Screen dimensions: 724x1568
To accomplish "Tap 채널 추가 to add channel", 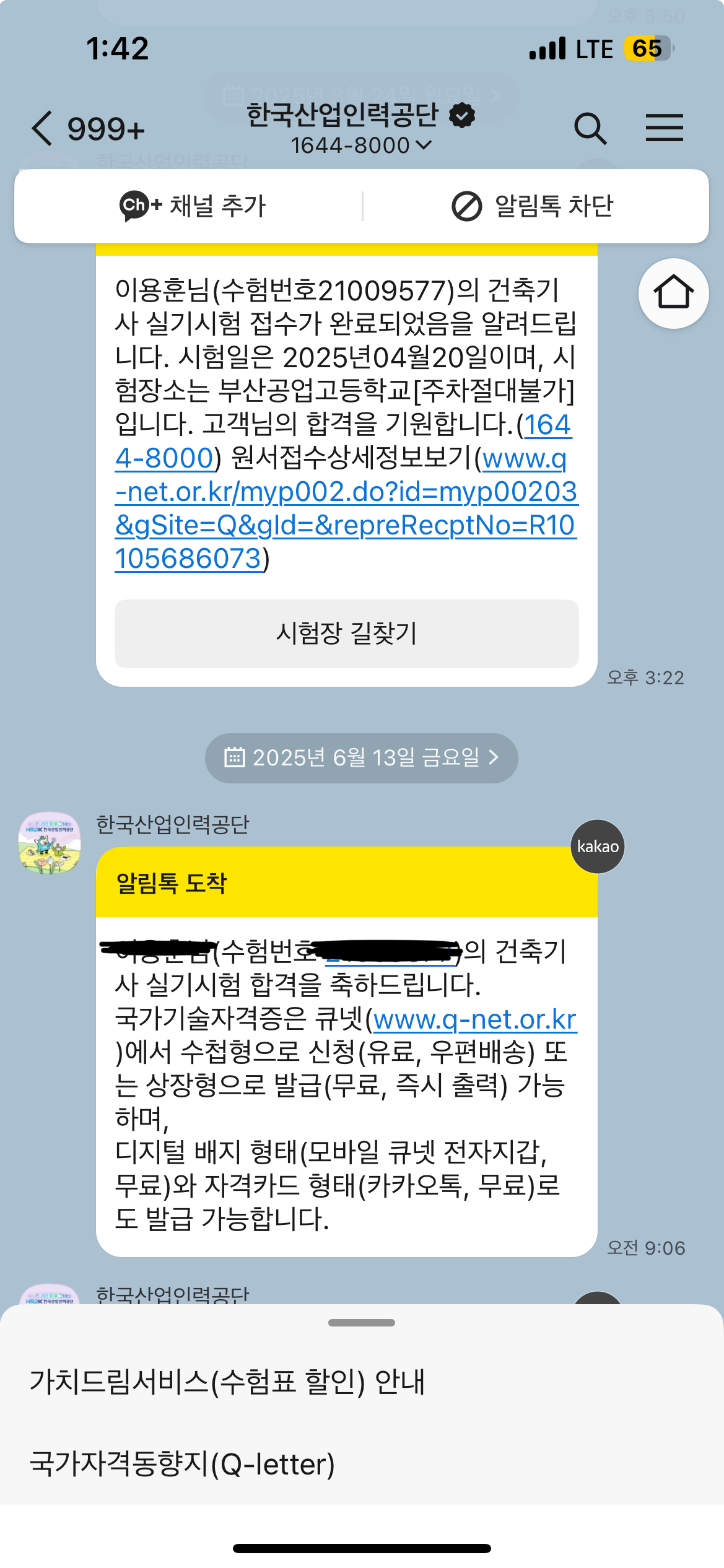I will (x=193, y=206).
